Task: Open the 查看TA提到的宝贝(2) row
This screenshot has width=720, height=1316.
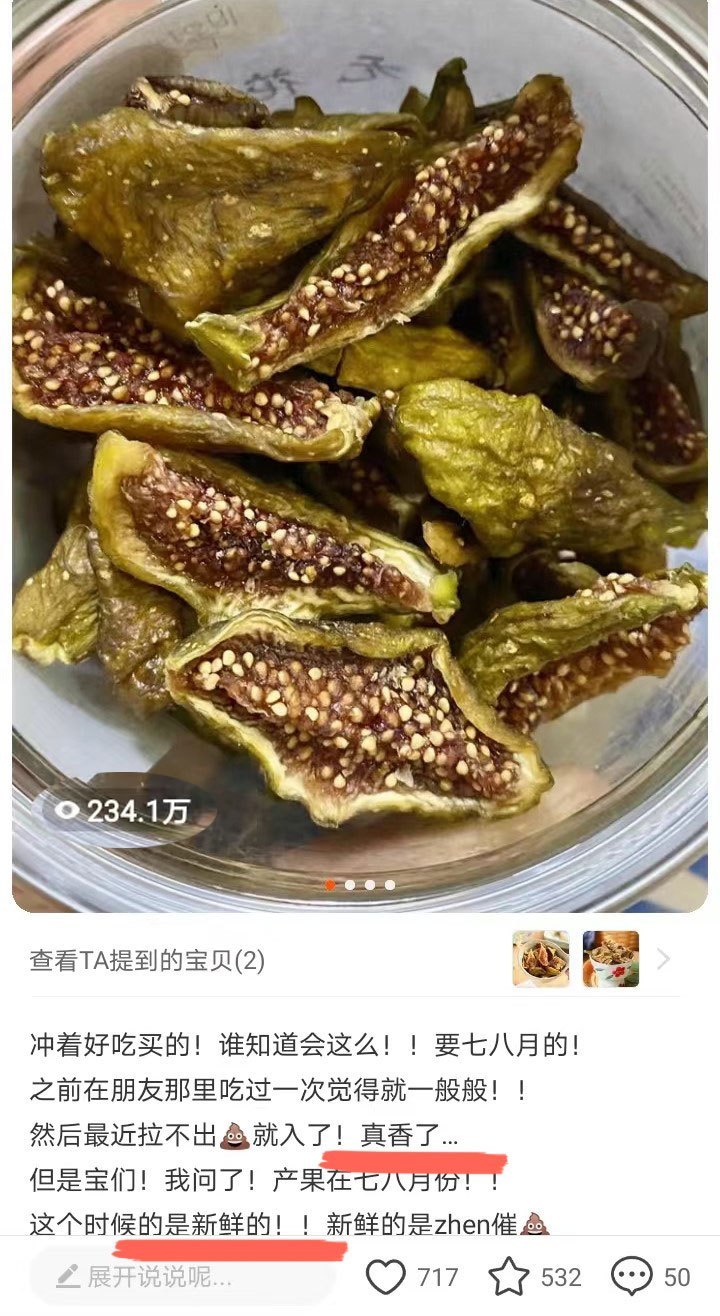Action: tap(355, 960)
